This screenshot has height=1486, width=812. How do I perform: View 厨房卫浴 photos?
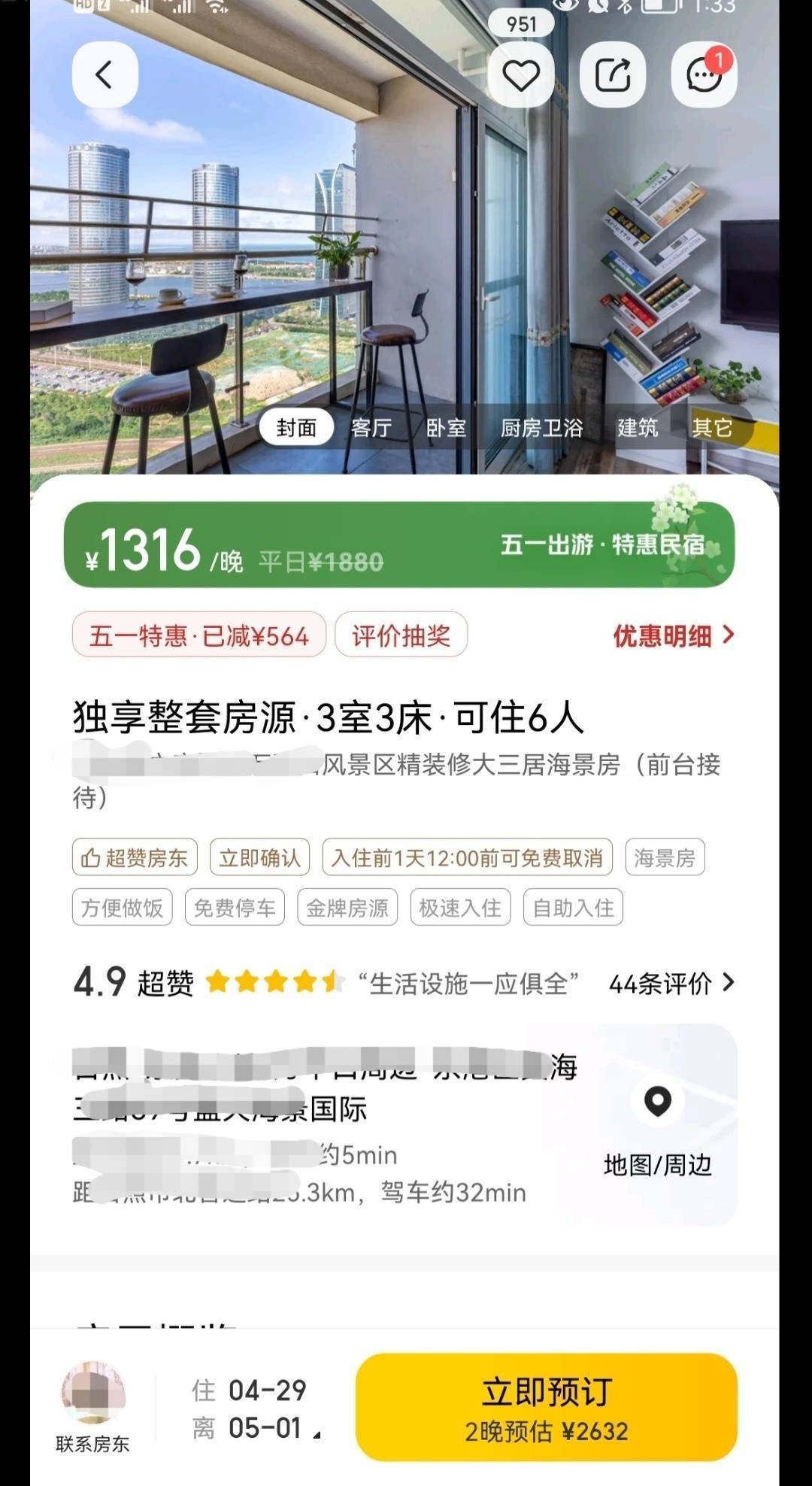click(x=541, y=428)
